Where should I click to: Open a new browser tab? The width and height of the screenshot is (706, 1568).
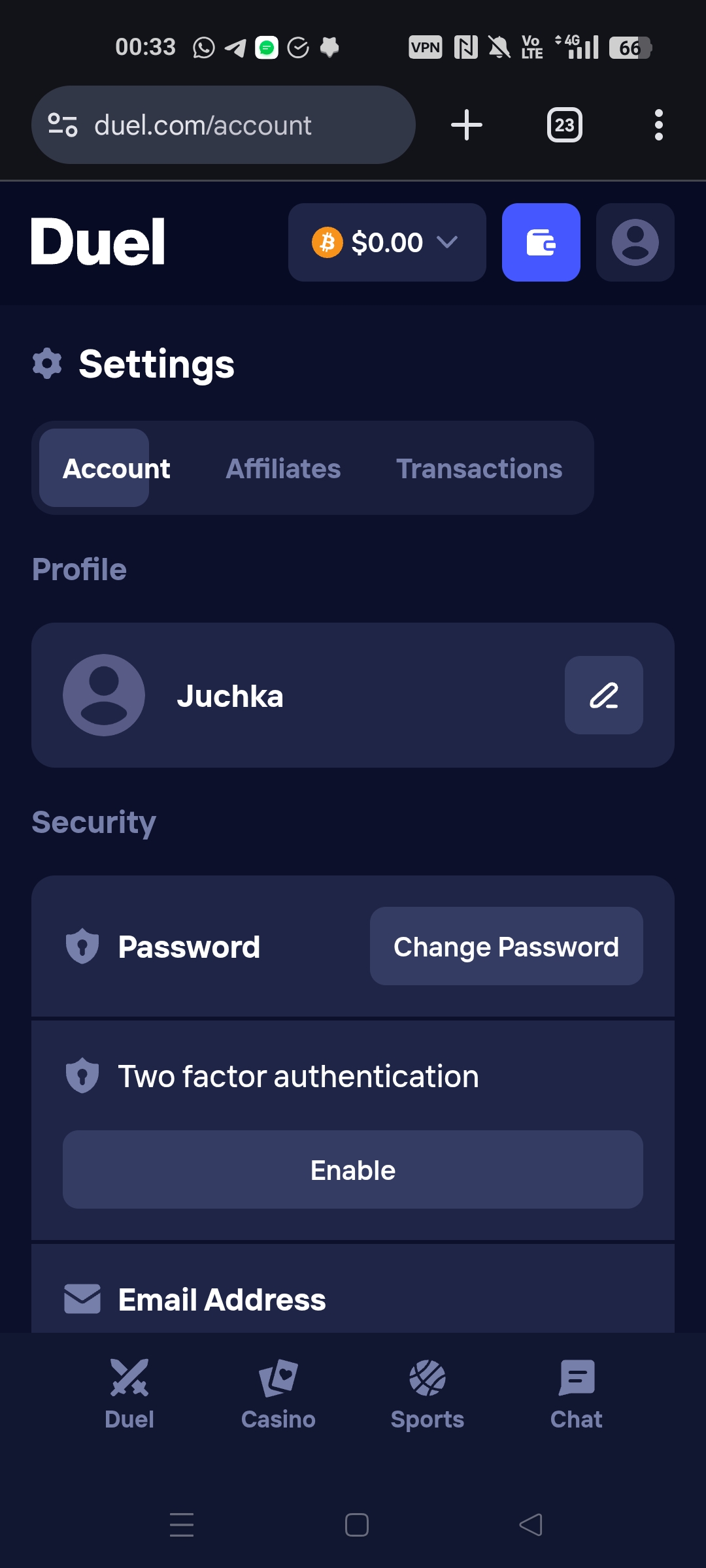tap(467, 125)
